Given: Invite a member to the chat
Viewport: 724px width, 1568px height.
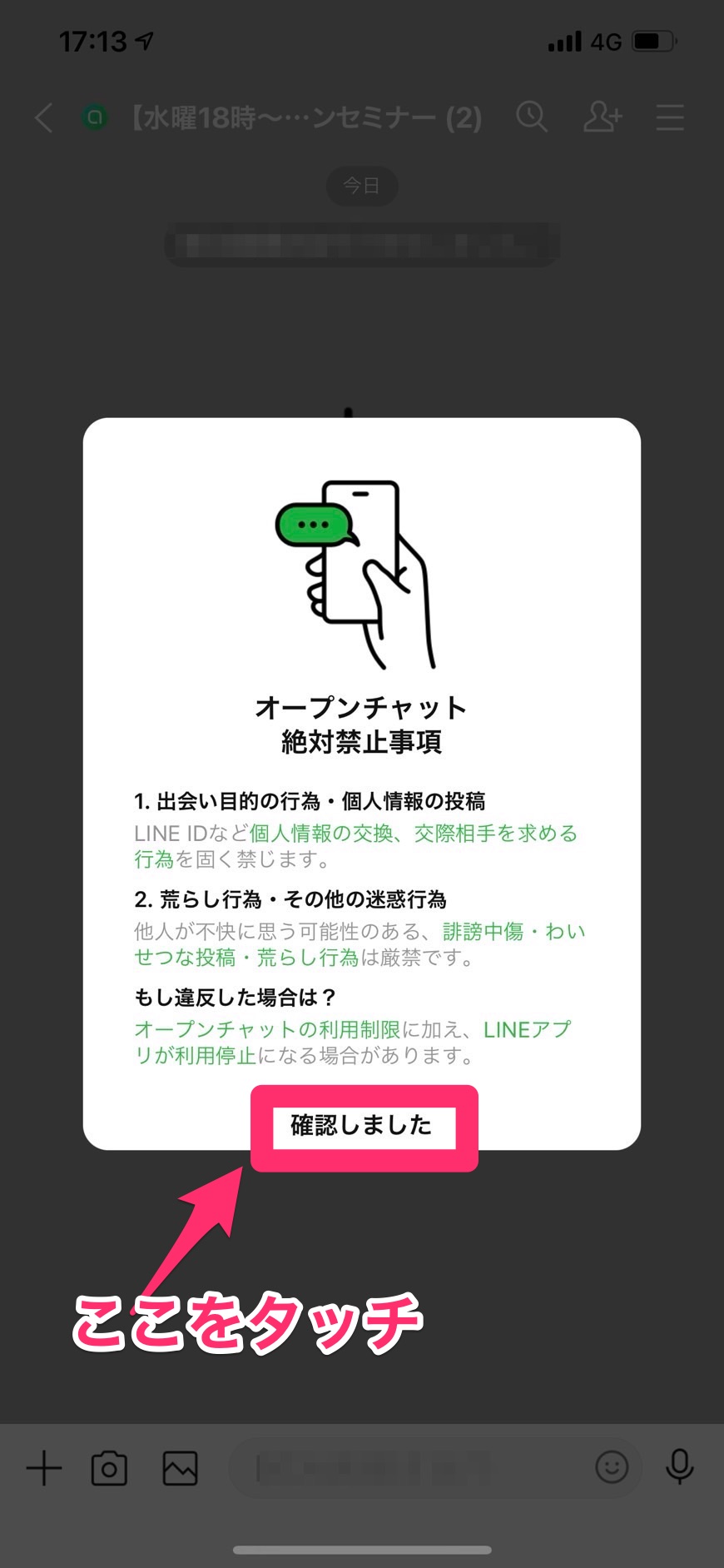Looking at the screenshot, I should 602,117.
